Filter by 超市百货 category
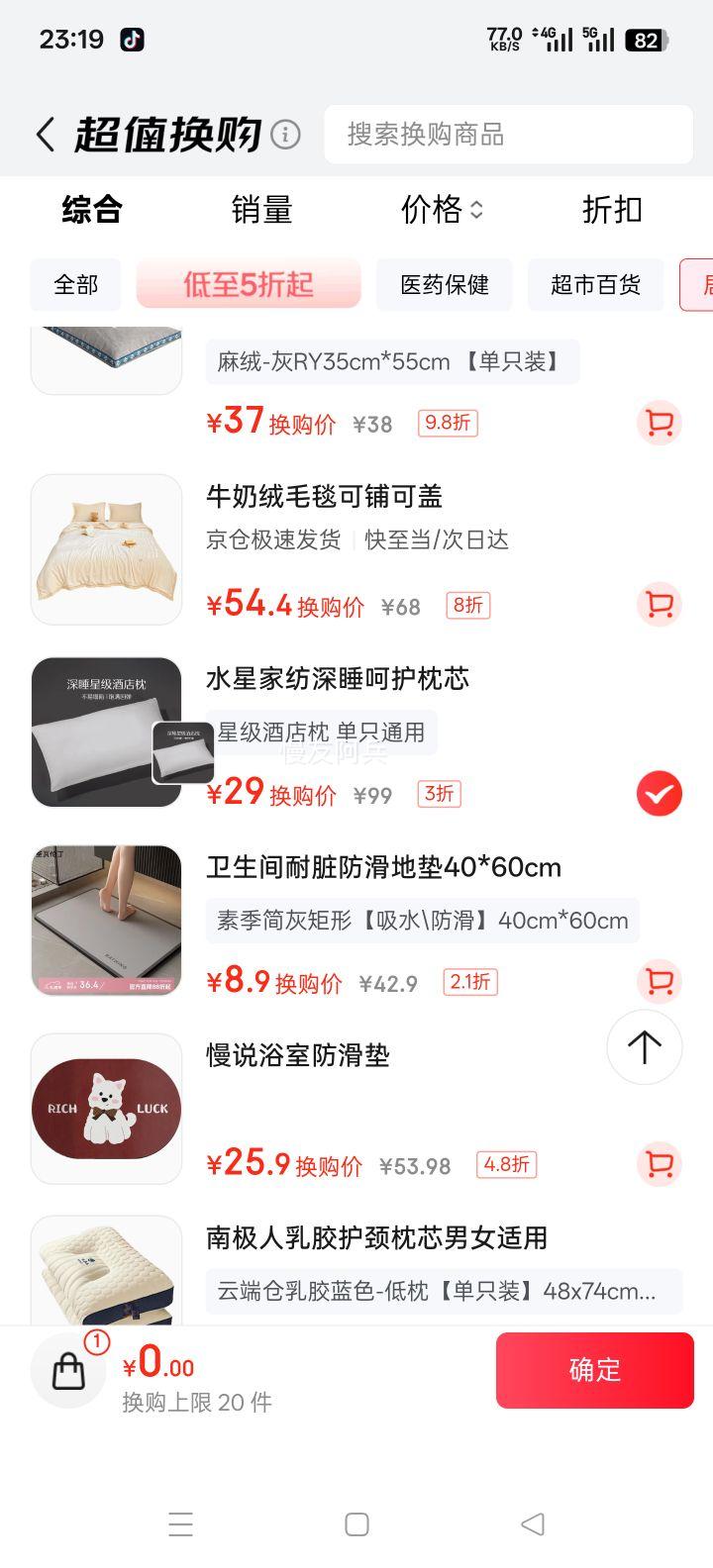The height and width of the screenshot is (1568, 713). point(596,285)
